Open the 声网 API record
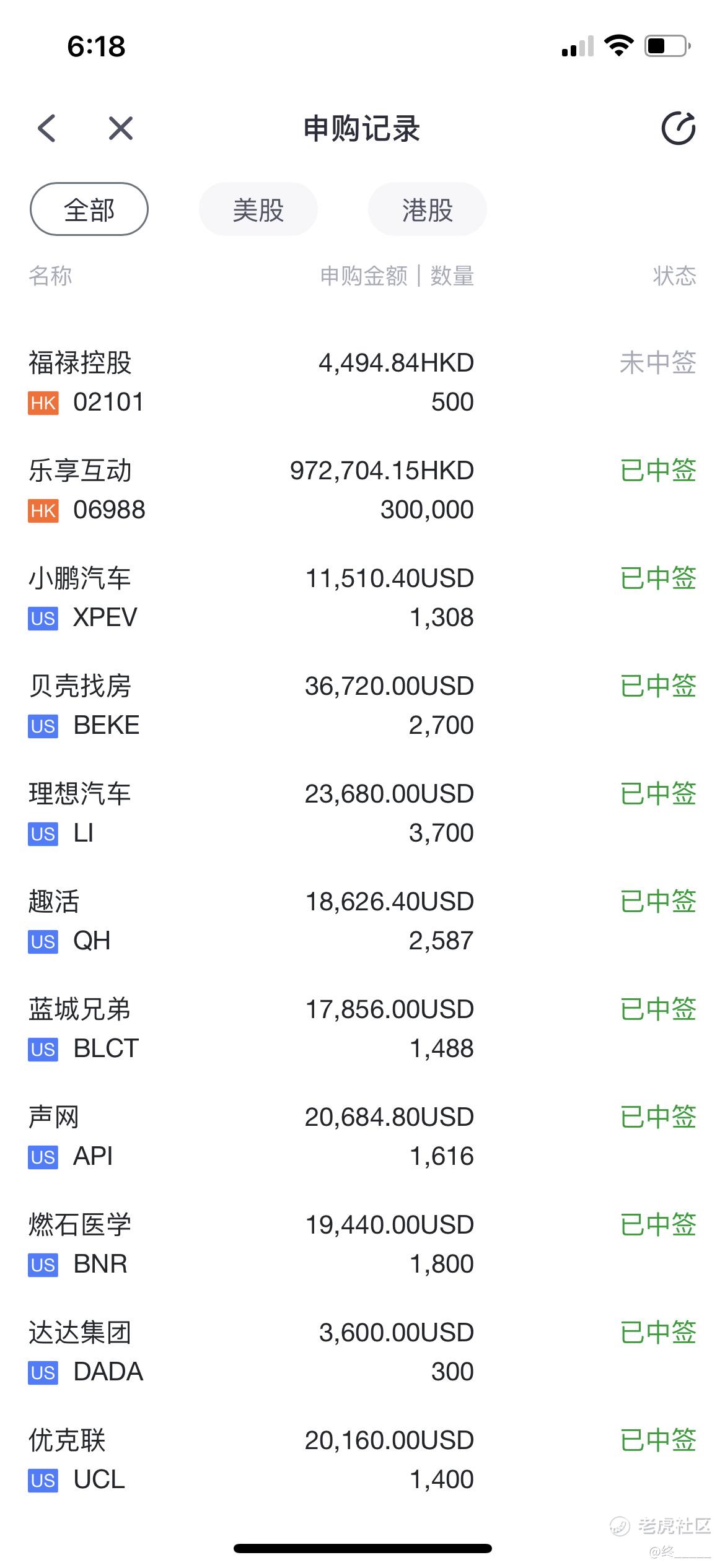Image resolution: width=725 pixels, height=1568 pixels. (362, 1136)
